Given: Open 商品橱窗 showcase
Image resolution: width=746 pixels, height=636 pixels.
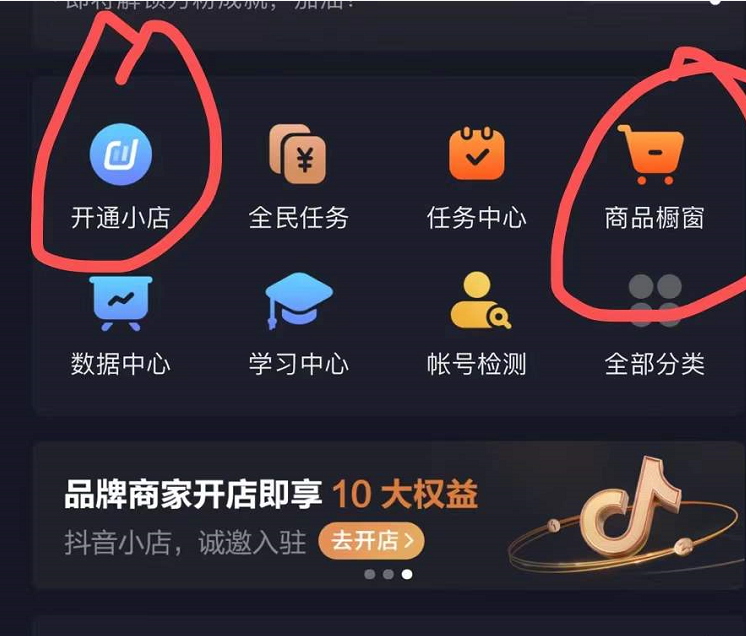Looking at the screenshot, I should point(654,156).
